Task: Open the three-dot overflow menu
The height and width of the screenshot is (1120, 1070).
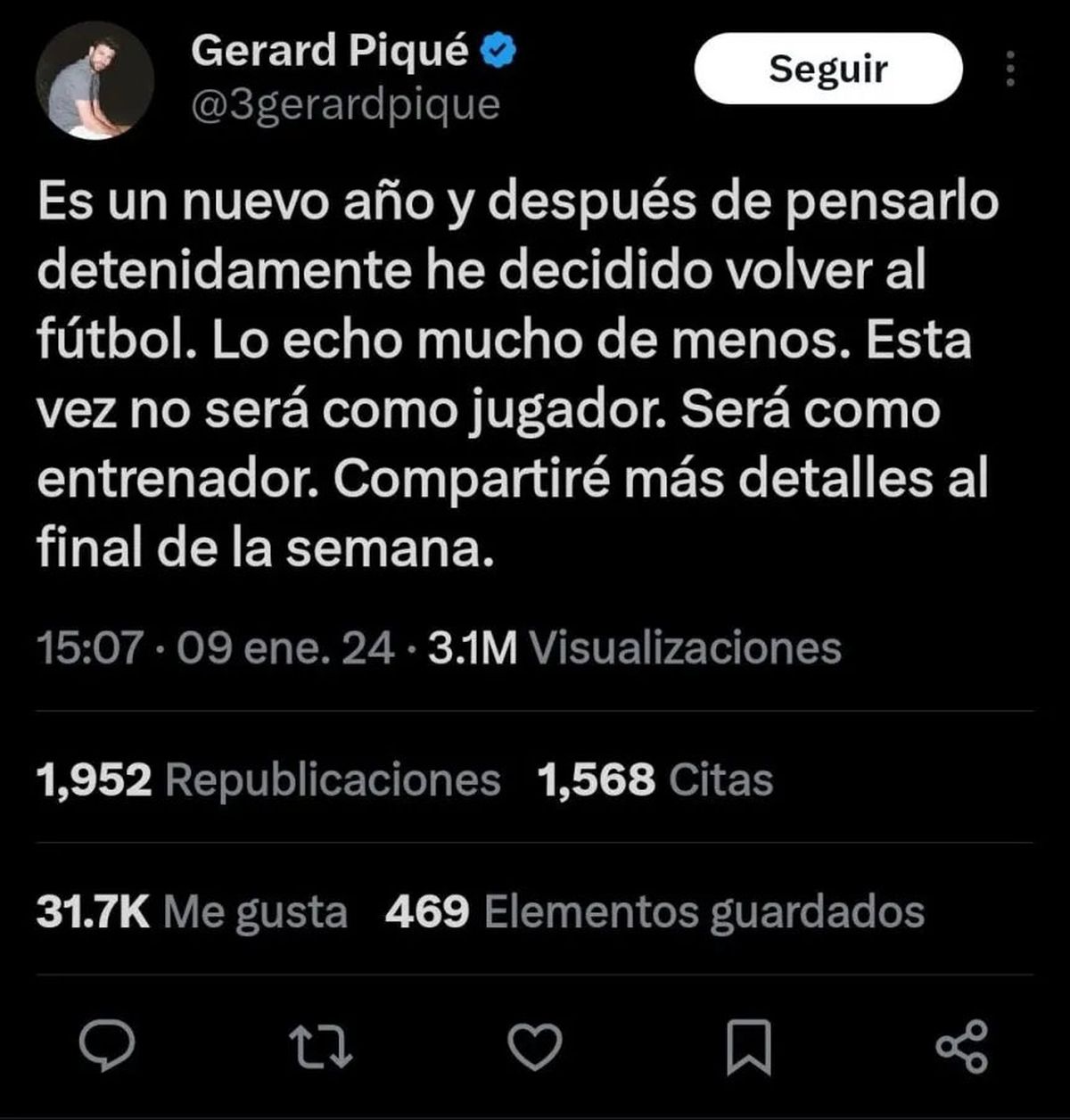Action: [x=1010, y=69]
